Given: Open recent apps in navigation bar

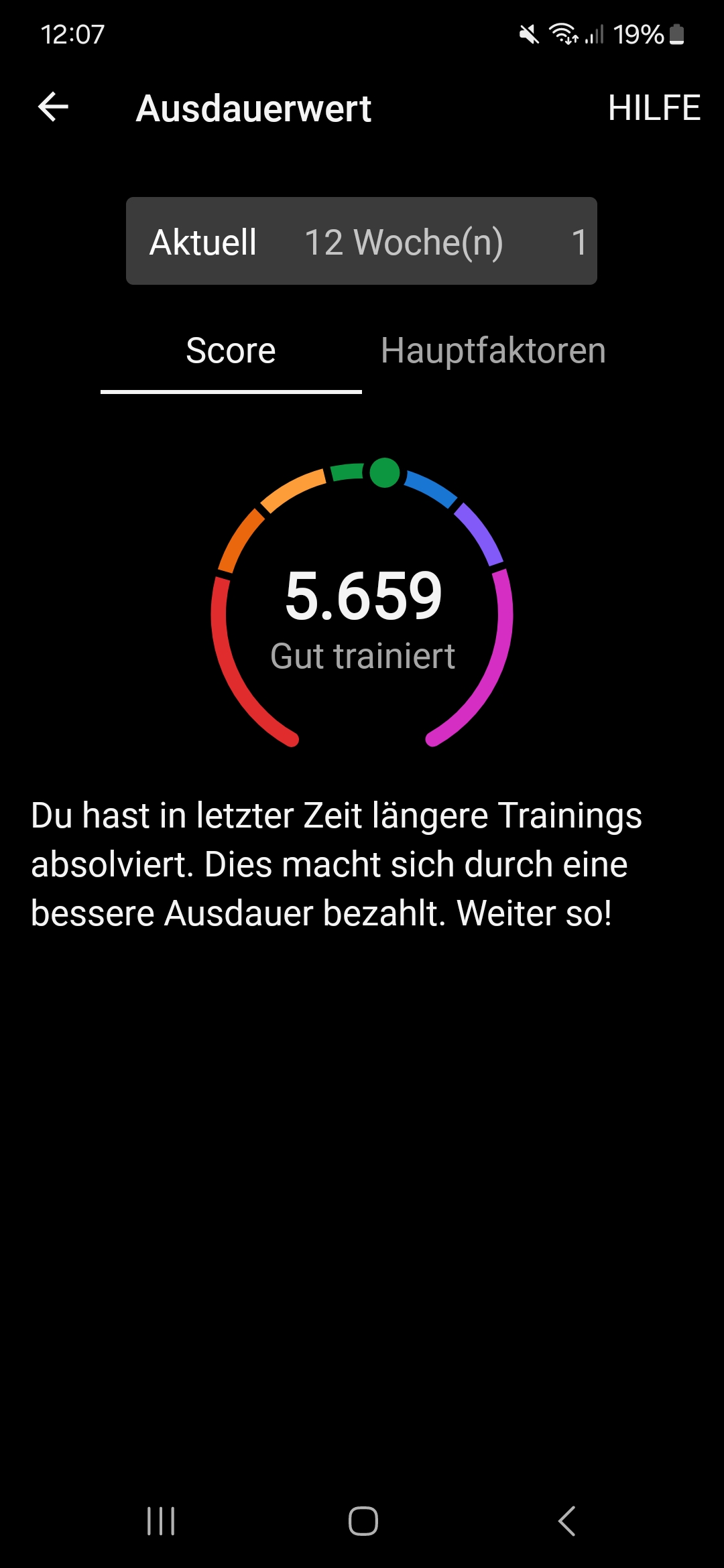Looking at the screenshot, I should click(x=161, y=1520).
